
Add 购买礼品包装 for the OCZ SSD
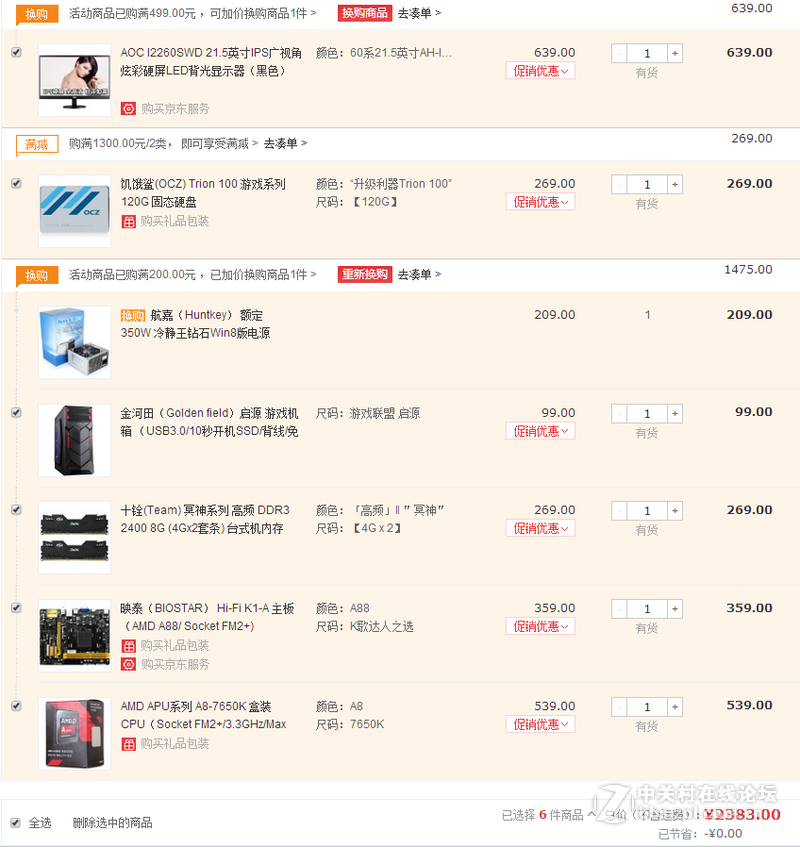coord(174,221)
